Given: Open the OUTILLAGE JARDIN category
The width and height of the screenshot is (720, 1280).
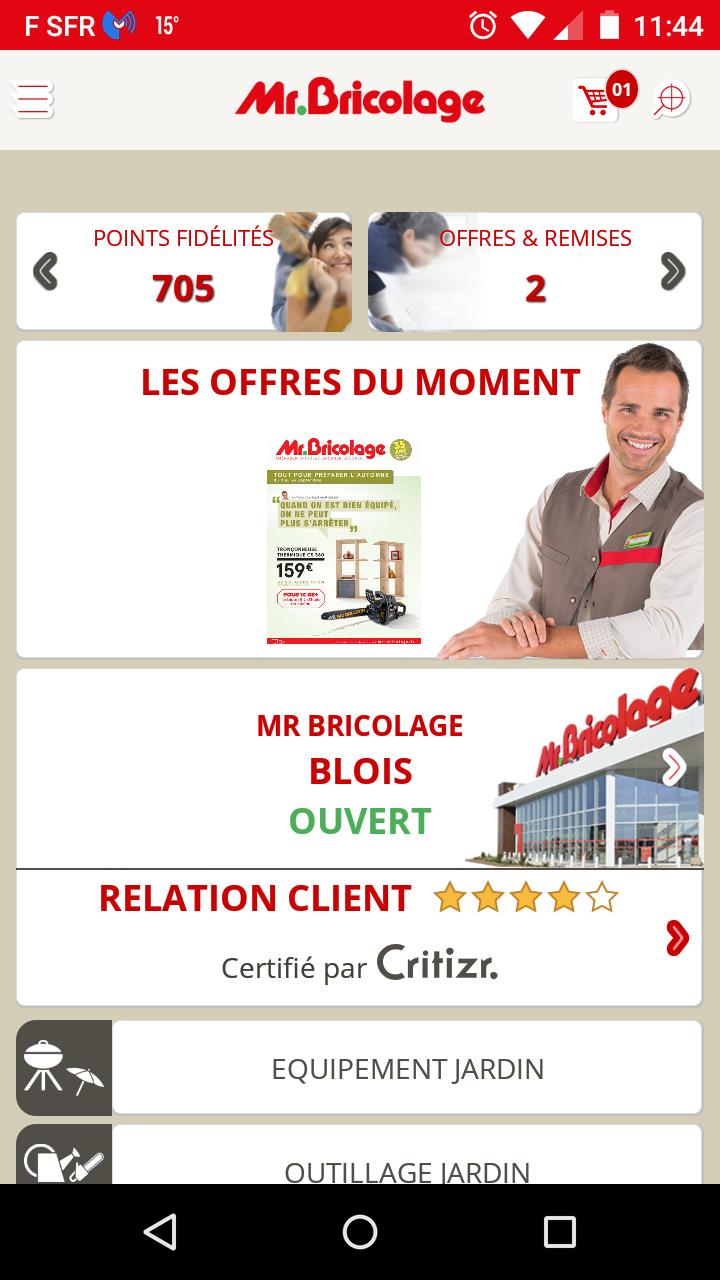Looking at the screenshot, I should click(406, 1165).
